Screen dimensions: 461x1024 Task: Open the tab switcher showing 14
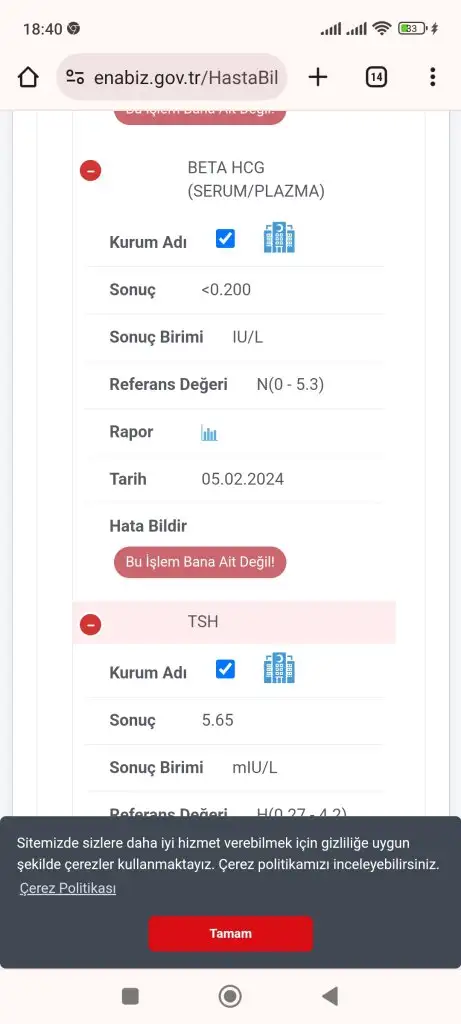(375, 78)
